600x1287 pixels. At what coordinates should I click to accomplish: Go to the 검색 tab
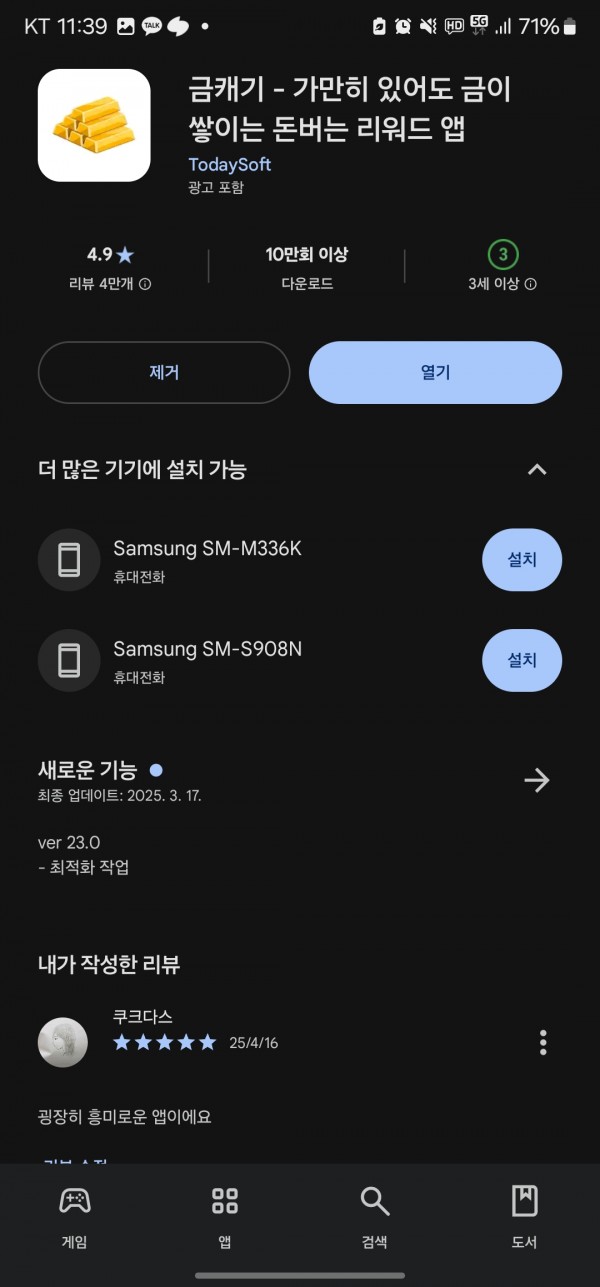(x=375, y=1218)
